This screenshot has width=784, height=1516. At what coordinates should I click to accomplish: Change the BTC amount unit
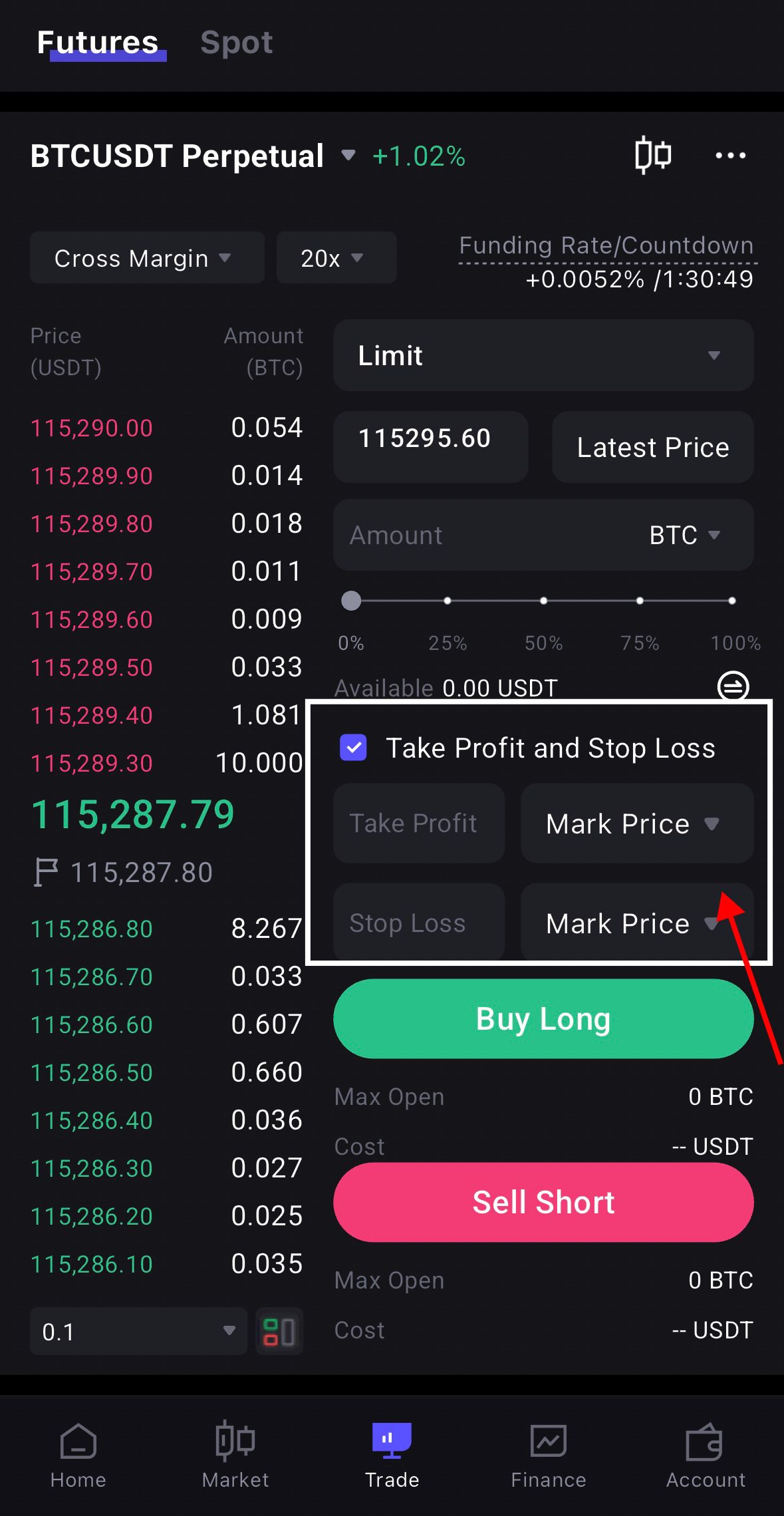[x=685, y=535]
